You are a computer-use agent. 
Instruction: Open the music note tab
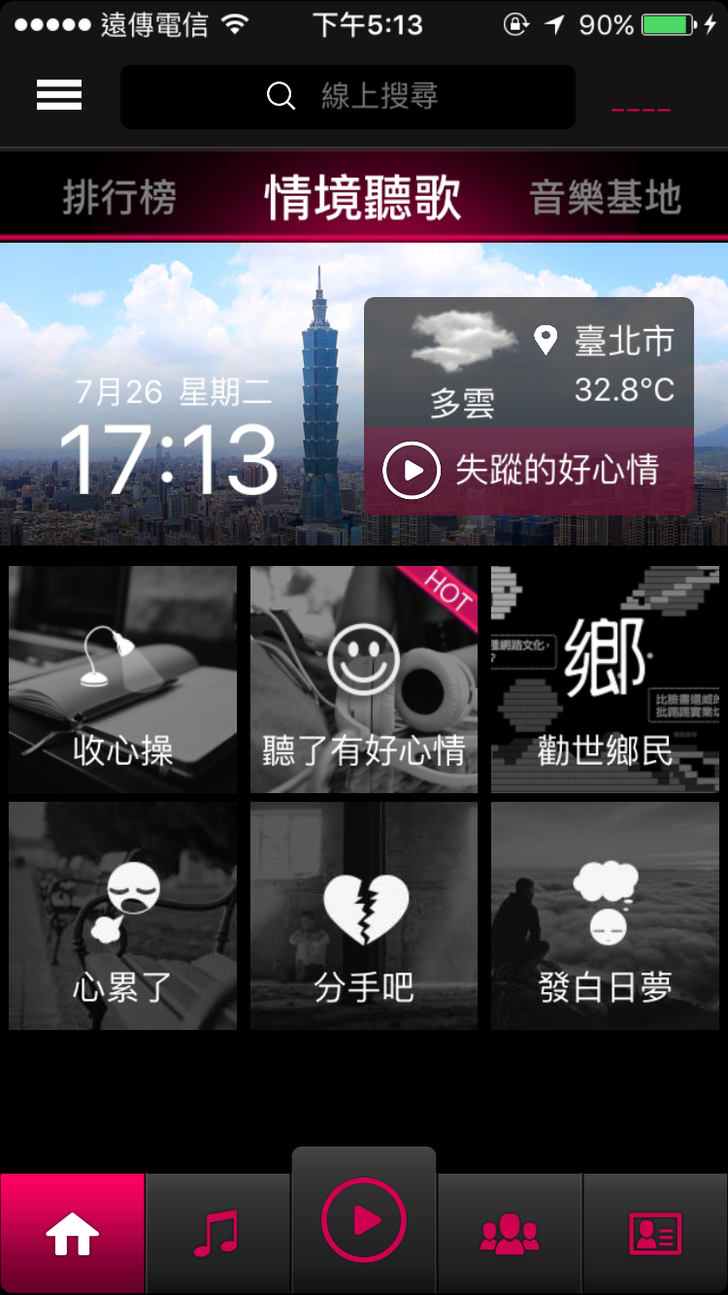point(217,1234)
